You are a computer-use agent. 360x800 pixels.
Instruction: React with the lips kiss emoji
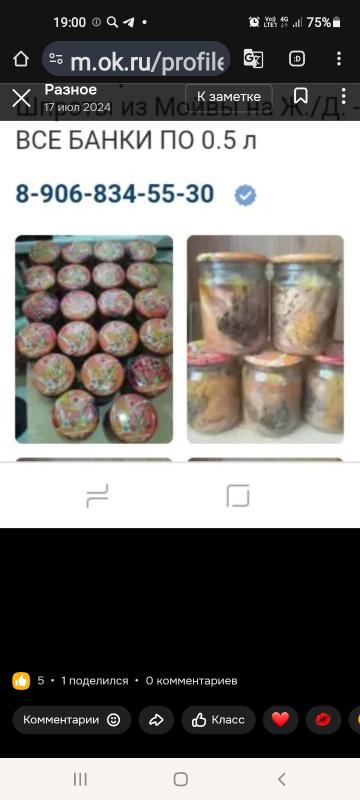323,720
